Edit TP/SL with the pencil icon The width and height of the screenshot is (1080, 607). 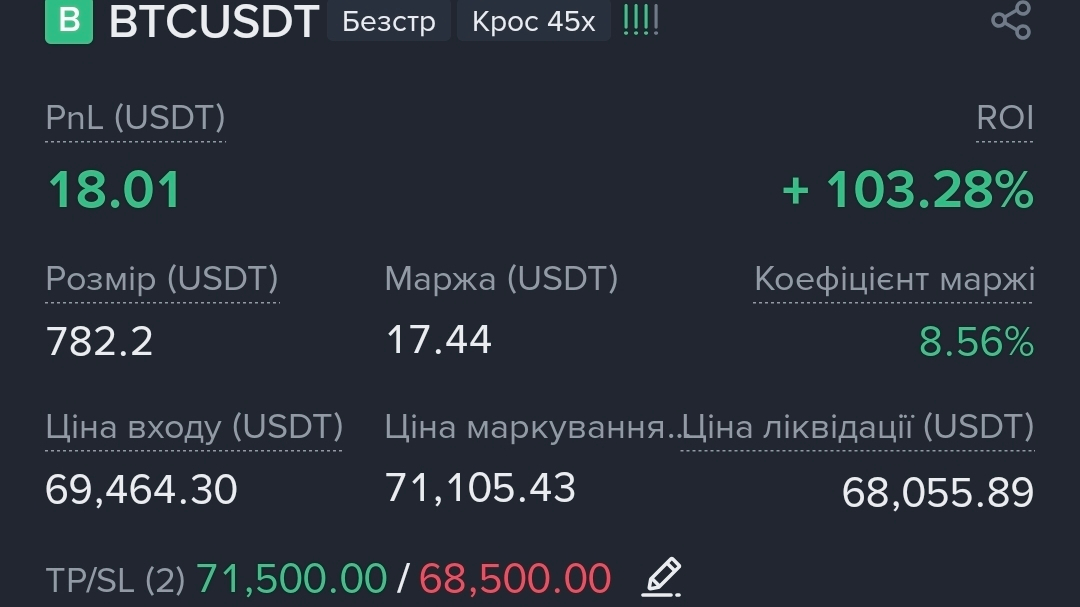pyautogui.click(x=661, y=577)
